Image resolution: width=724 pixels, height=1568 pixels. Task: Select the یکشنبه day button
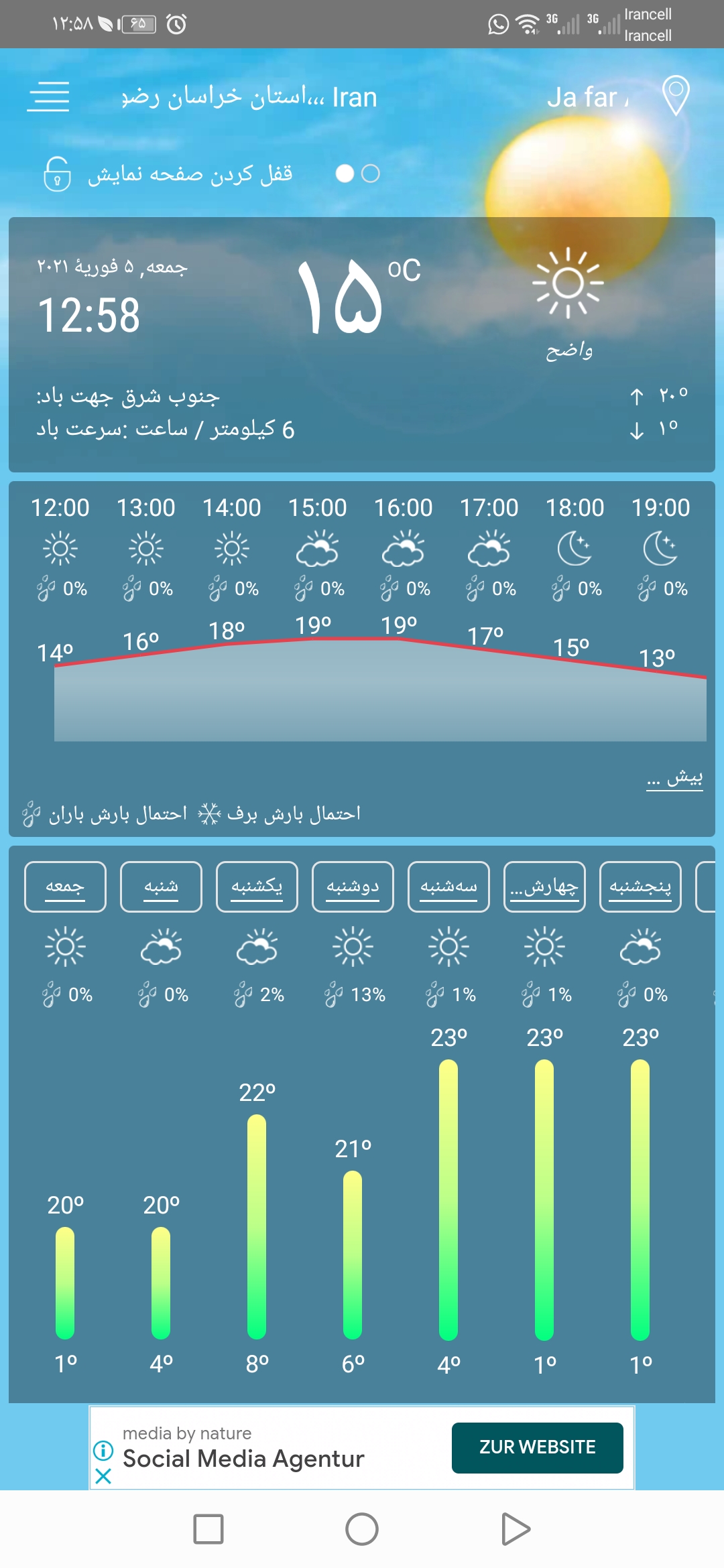pyautogui.click(x=257, y=887)
